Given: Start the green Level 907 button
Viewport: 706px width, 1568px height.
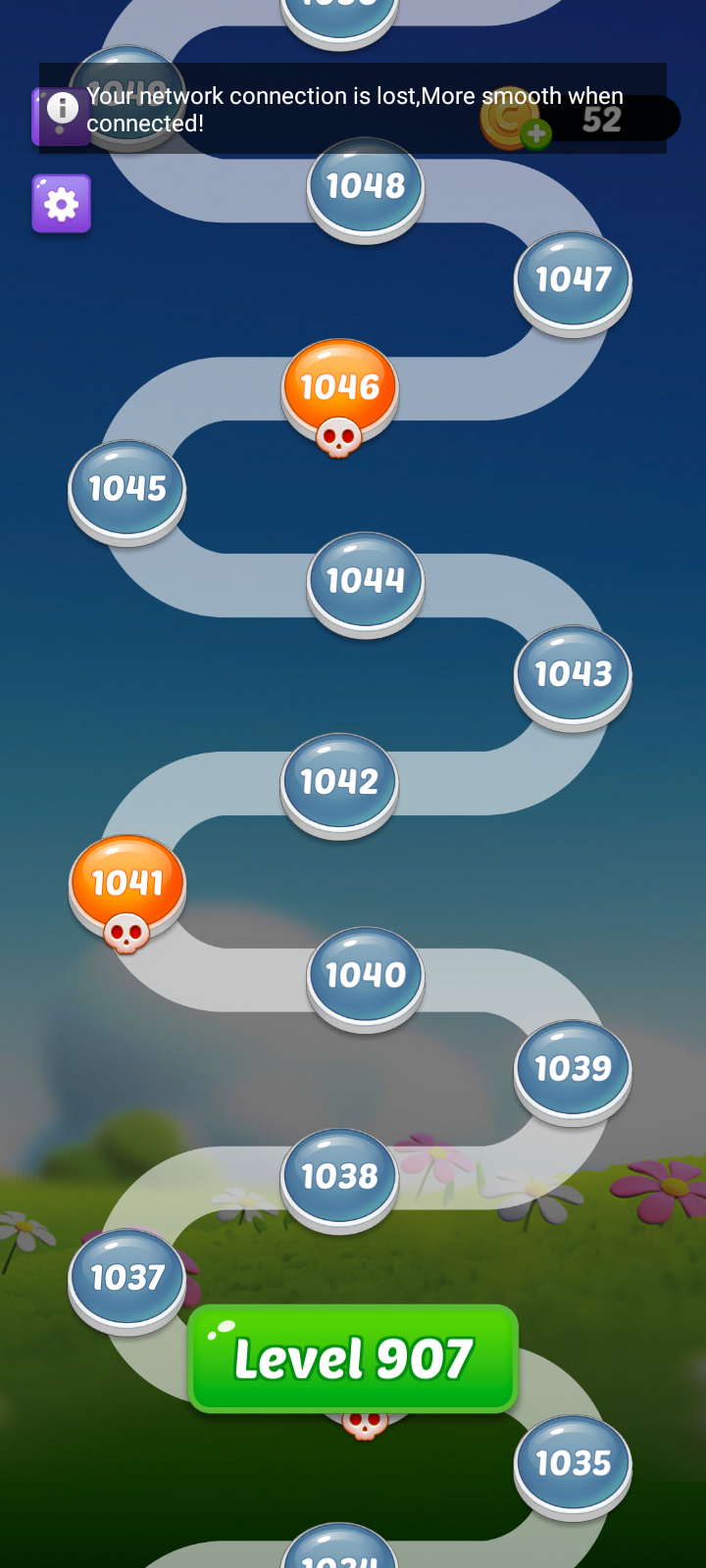Looking at the screenshot, I should [x=353, y=1358].
